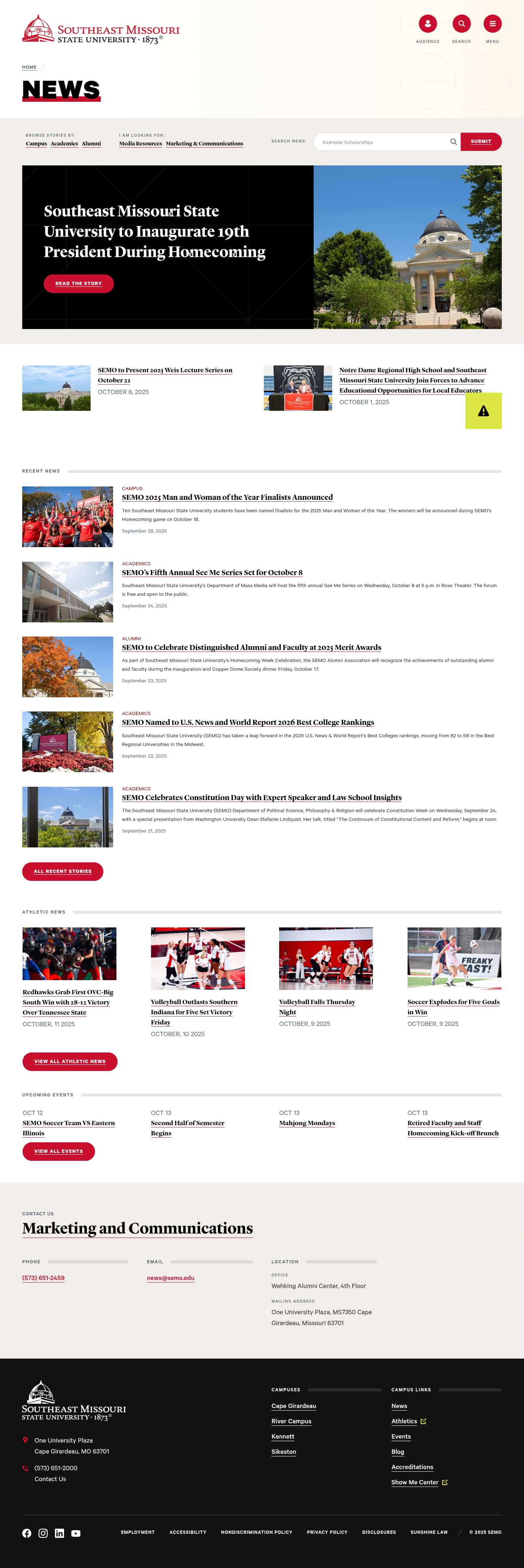Screen dimensions: 524x1568
Task: Submit the news search
Action: [x=480, y=142]
